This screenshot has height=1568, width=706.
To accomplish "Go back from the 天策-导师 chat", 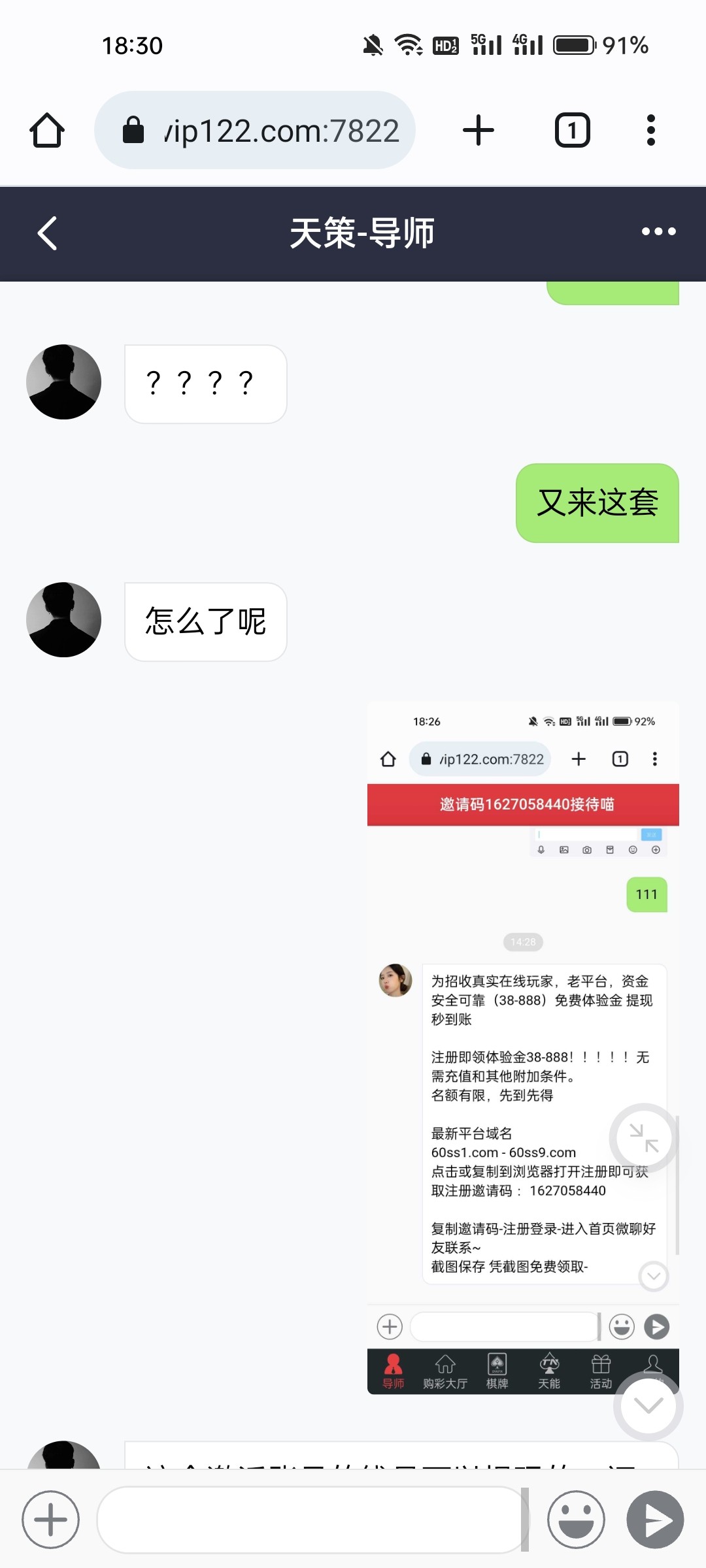I will (47, 233).
